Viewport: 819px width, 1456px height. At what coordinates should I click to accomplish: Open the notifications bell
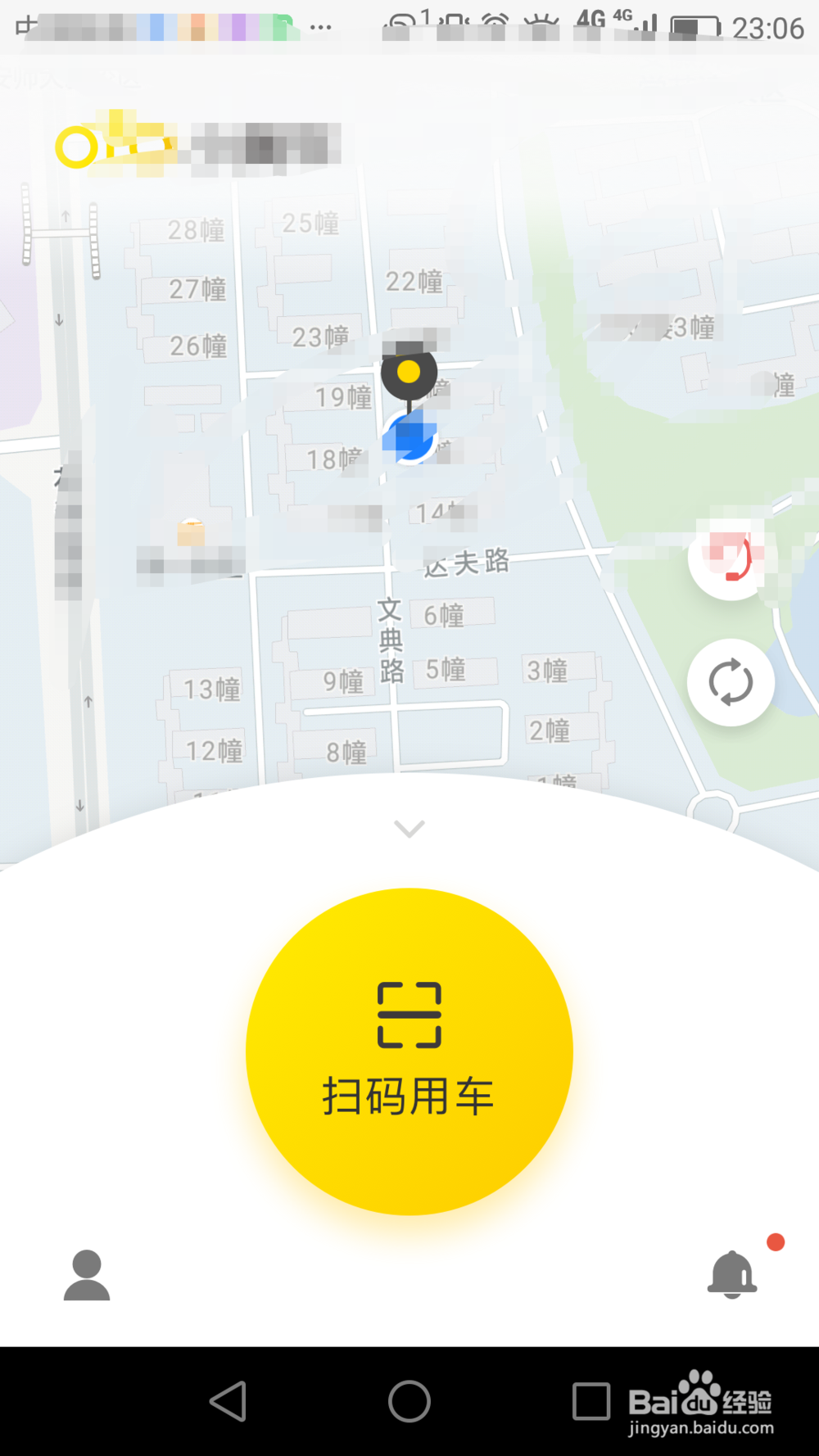(x=732, y=1274)
